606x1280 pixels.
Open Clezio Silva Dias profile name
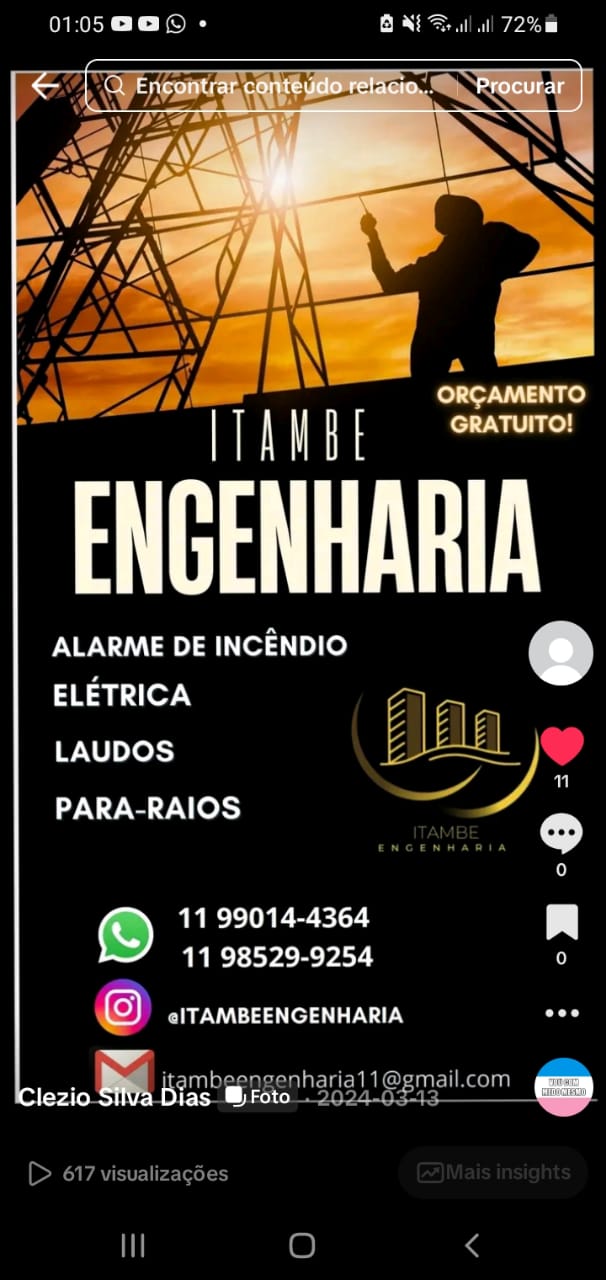(x=114, y=1097)
